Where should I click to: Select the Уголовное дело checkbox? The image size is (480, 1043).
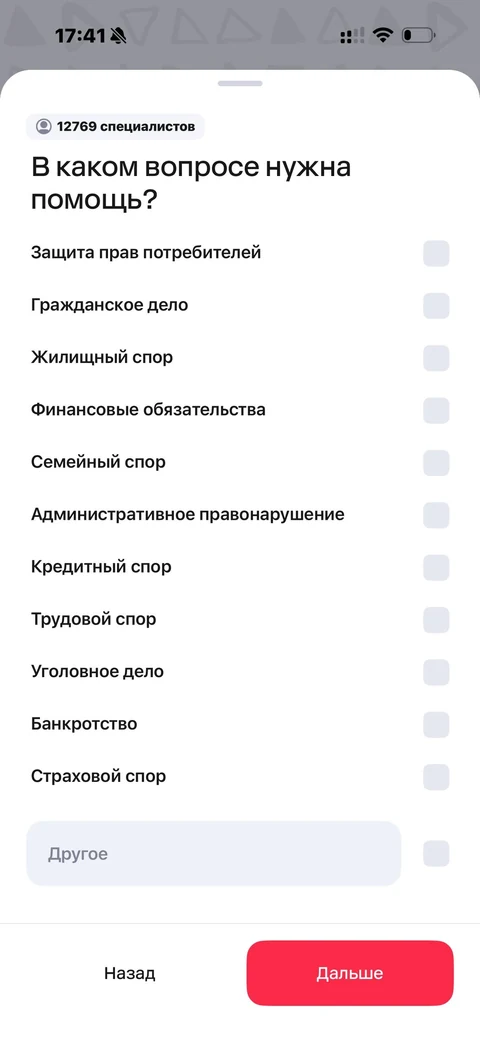point(436,672)
